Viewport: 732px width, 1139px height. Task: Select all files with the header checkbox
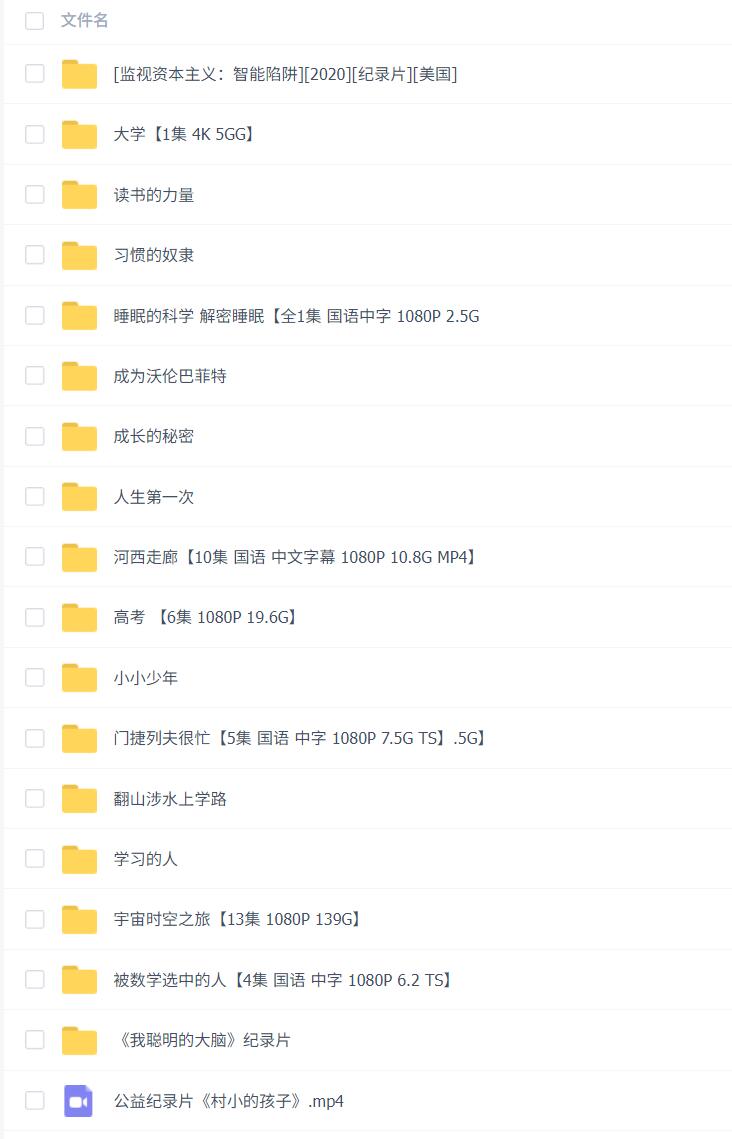click(35, 20)
